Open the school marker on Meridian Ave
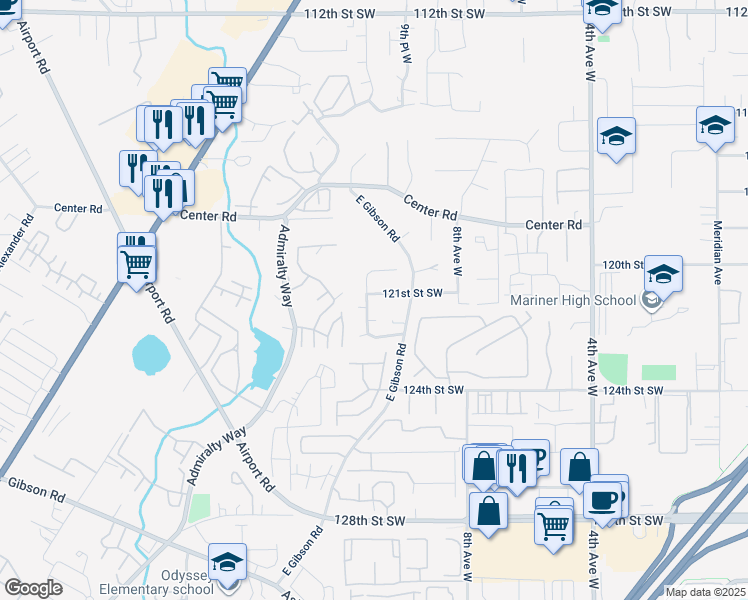748x600 pixels. [715, 127]
